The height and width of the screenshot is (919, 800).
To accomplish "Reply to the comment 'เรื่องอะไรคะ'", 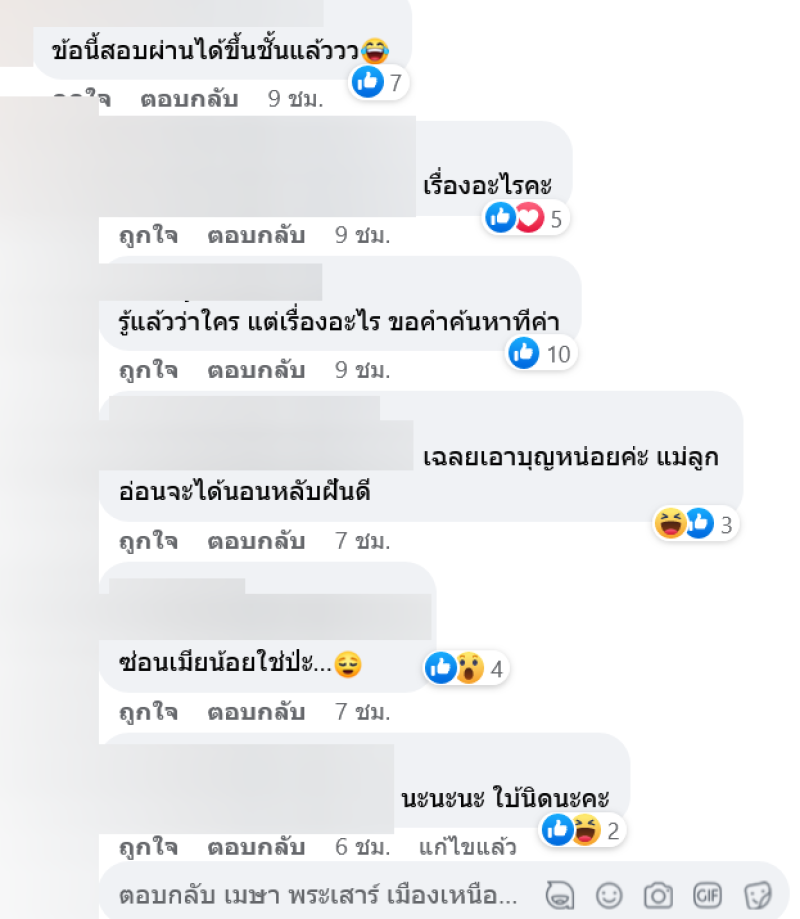I will (x=256, y=236).
